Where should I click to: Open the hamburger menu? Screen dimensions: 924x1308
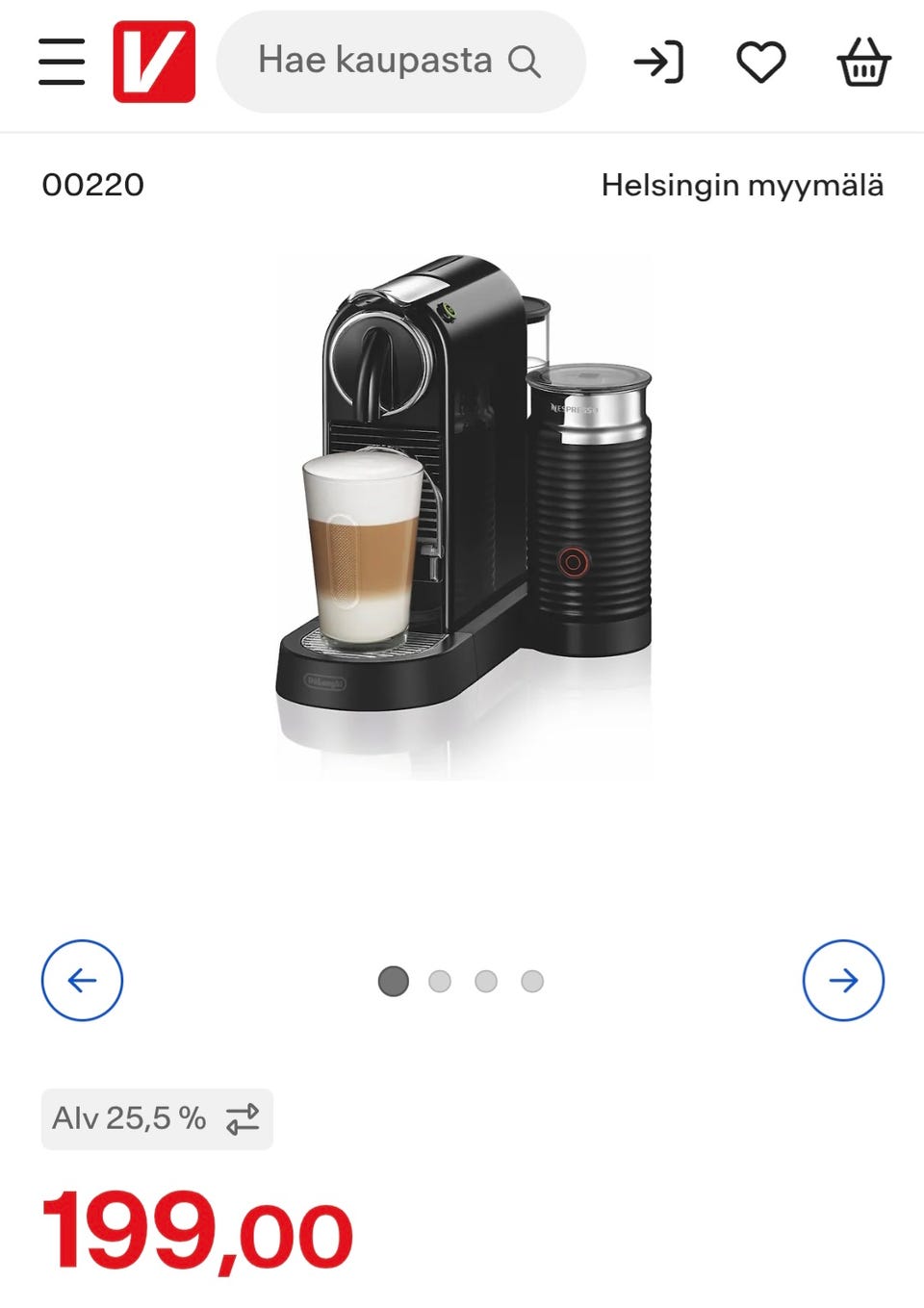pyautogui.click(x=62, y=63)
